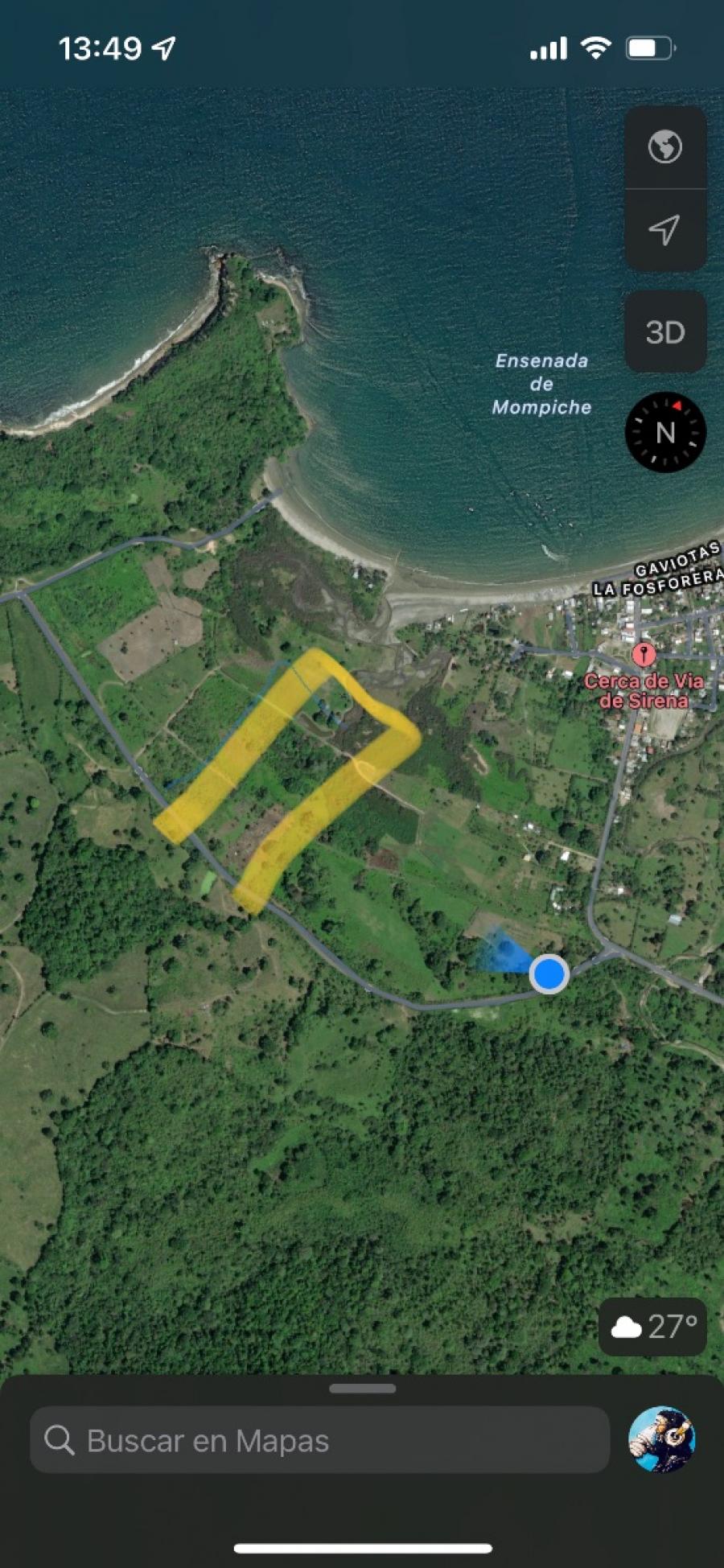724x1568 pixels.
Task: Open the 27° weather widget
Action: click(652, 1327)
